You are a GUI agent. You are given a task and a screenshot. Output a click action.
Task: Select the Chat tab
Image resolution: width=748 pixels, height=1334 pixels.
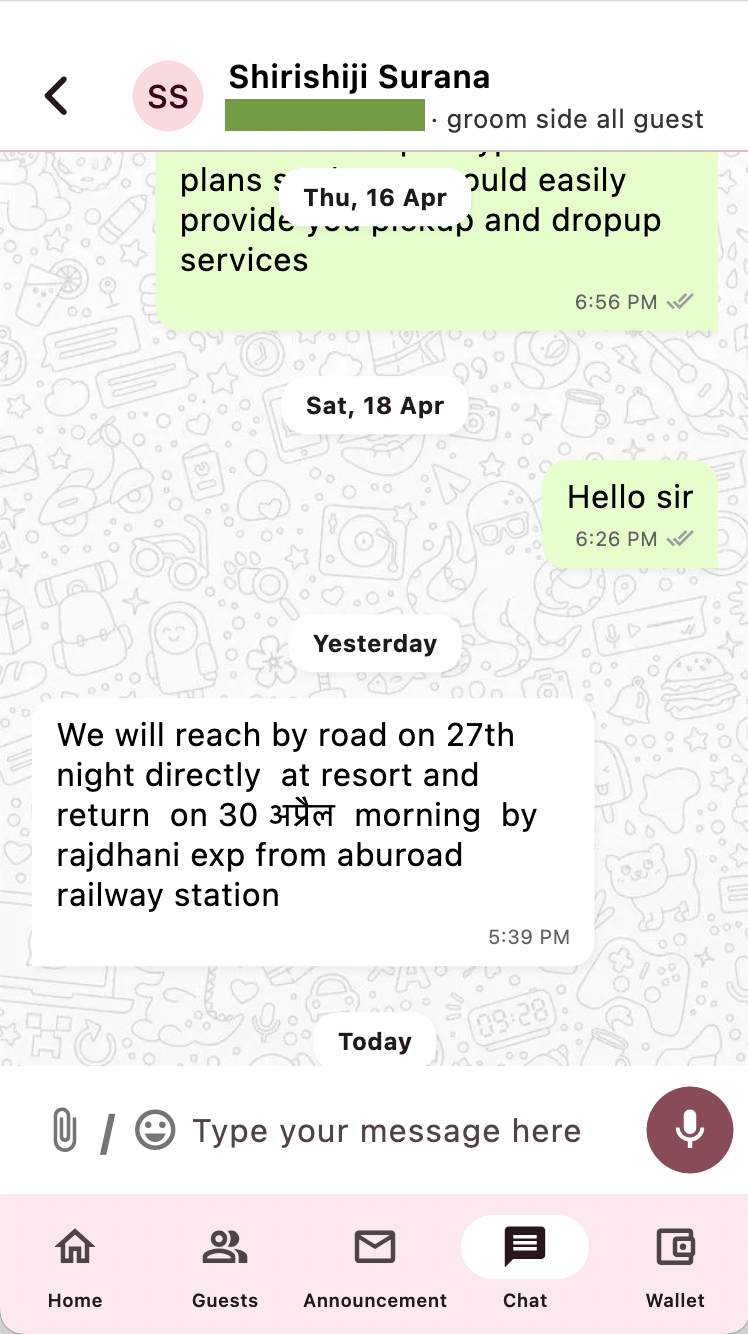[x=525, y=1266]
